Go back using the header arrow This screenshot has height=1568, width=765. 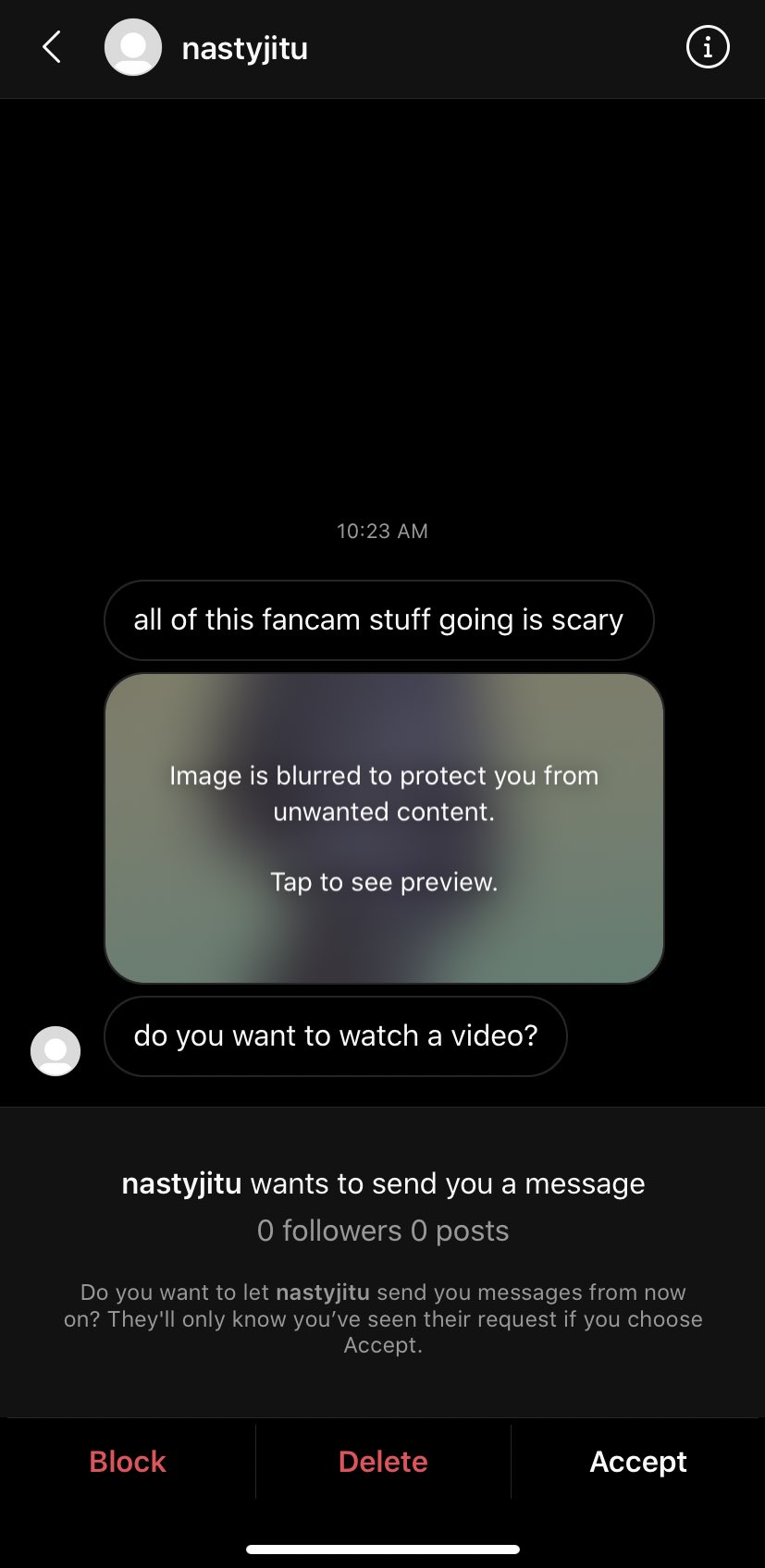click(x=52, y=47)
